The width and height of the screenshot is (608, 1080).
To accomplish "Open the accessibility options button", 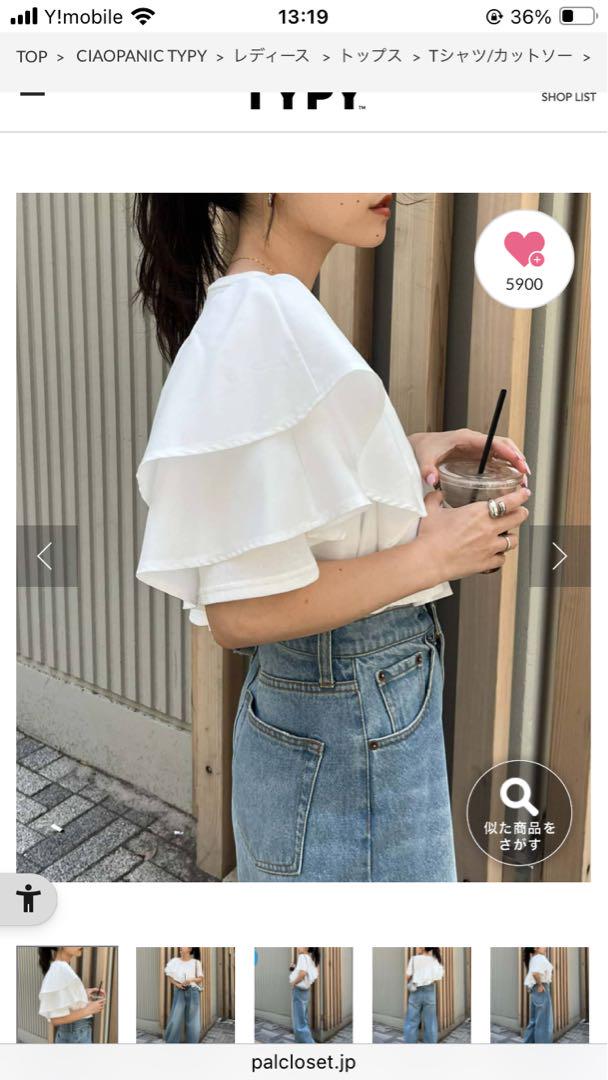I will pyautogui.click(x=28, y=899).
